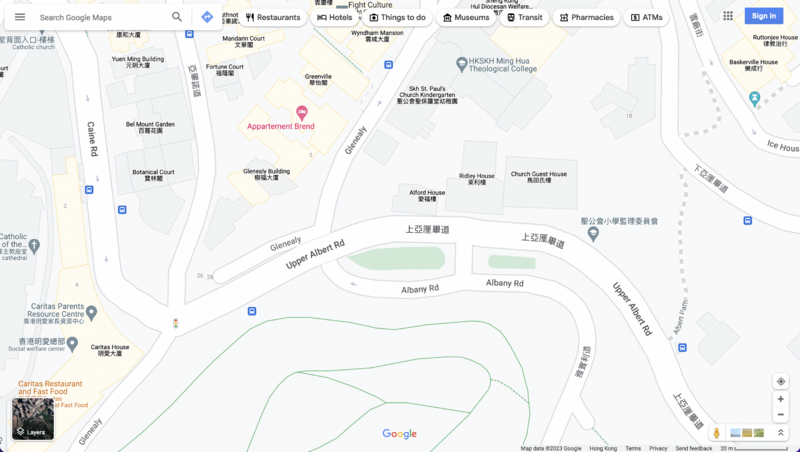Viewport: 800px width, 452px height.
Task: Open the directions button
Action: click(x=206, y=17)
